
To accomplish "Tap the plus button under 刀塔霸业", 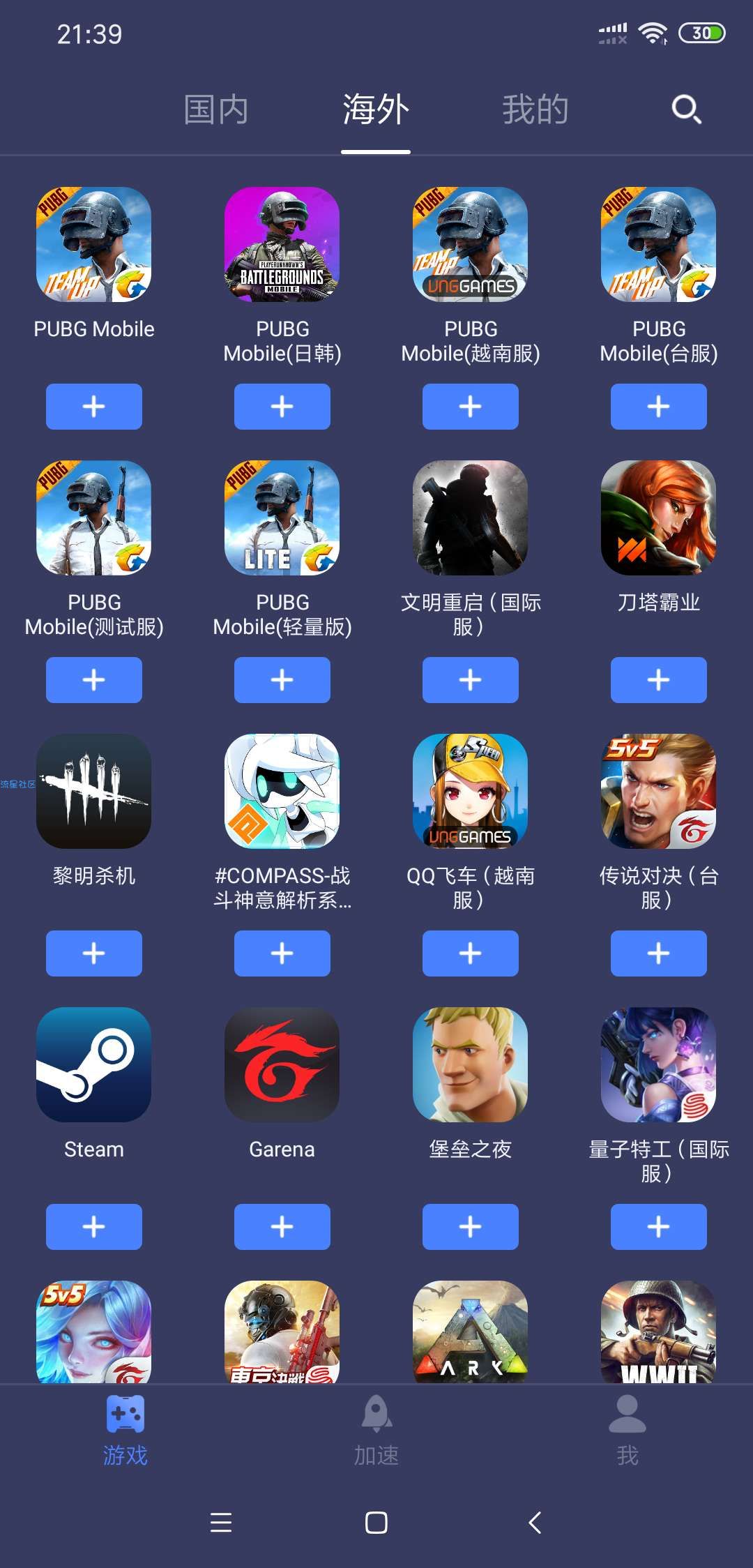I will (x=659, y=680).
